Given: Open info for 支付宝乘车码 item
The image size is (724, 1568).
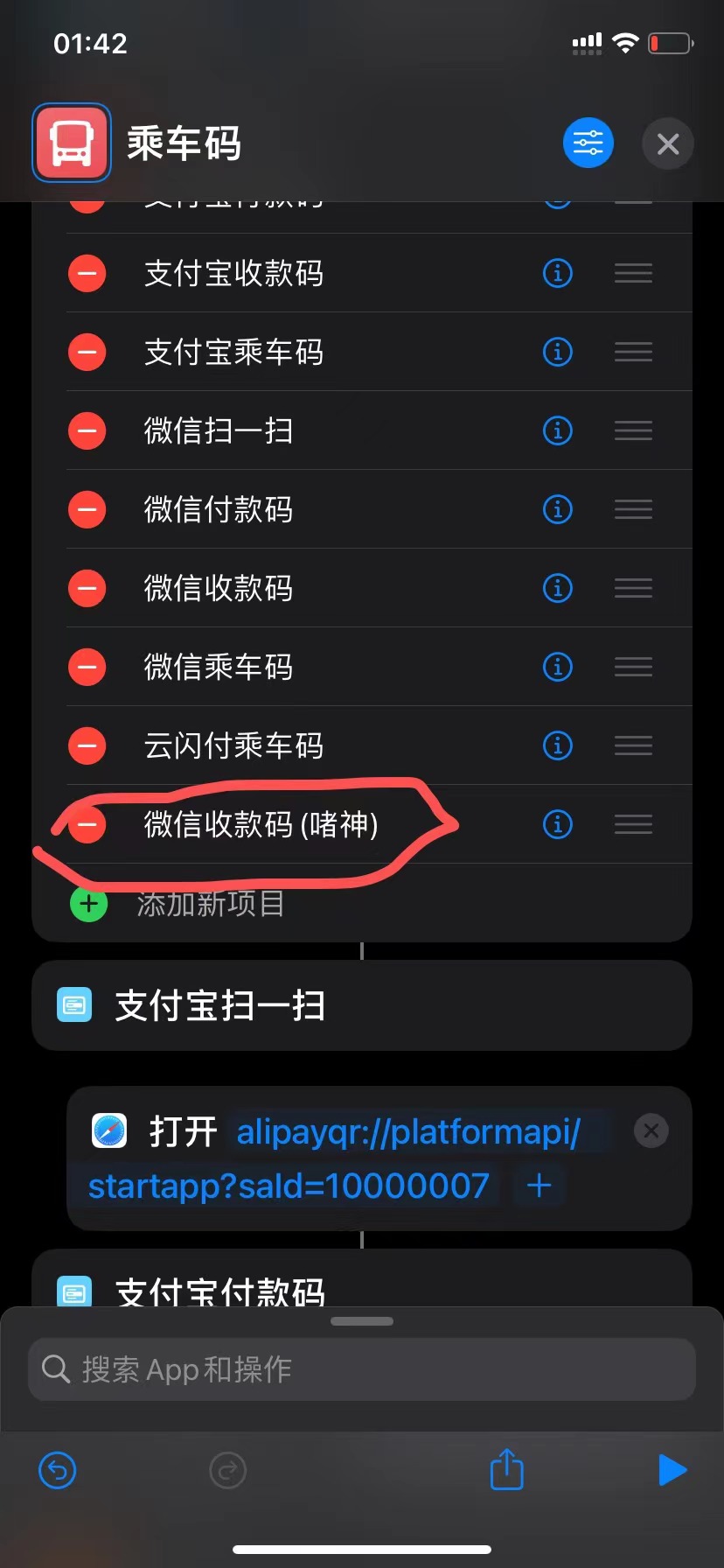Looking at the screenshot, I should coord(558,352).
